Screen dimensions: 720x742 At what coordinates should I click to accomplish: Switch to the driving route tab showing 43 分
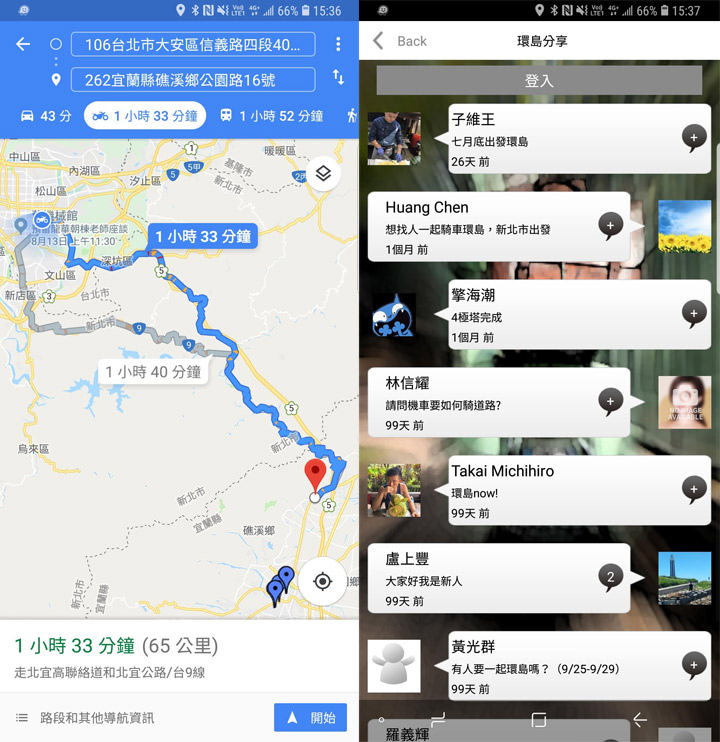pos(43,116)
